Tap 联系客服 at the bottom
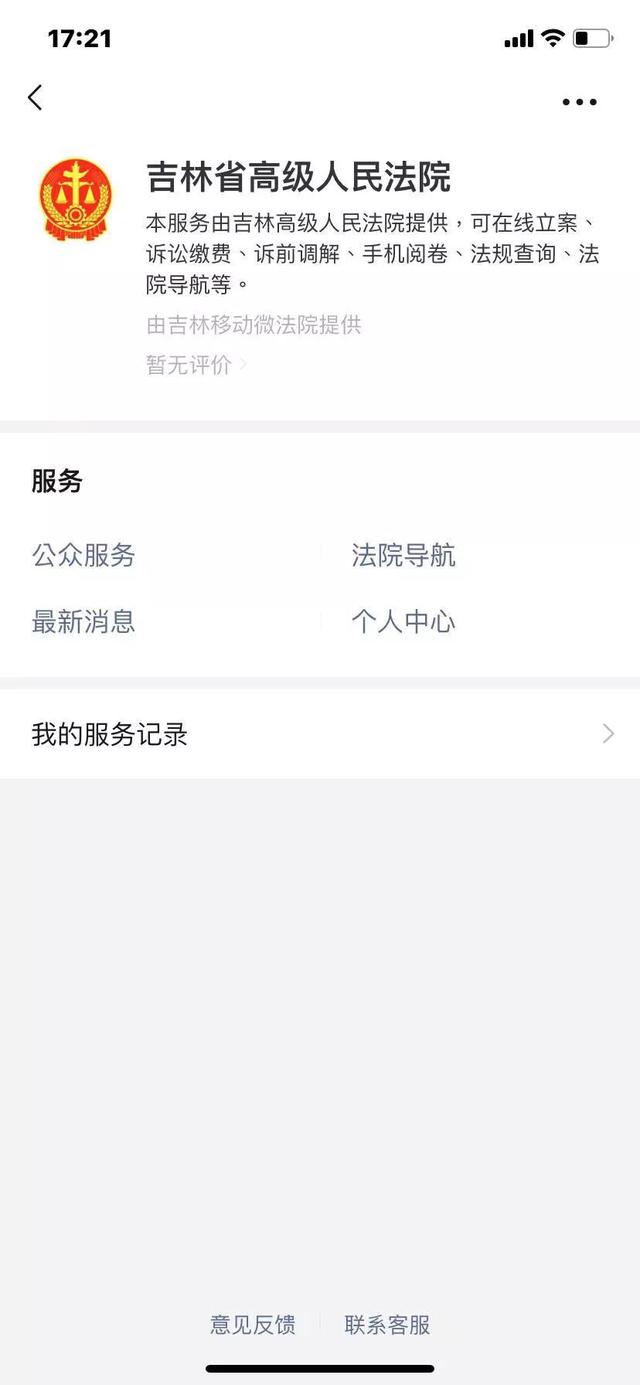The height and width of the screenshot is (1385, 640). [388, 1325]
